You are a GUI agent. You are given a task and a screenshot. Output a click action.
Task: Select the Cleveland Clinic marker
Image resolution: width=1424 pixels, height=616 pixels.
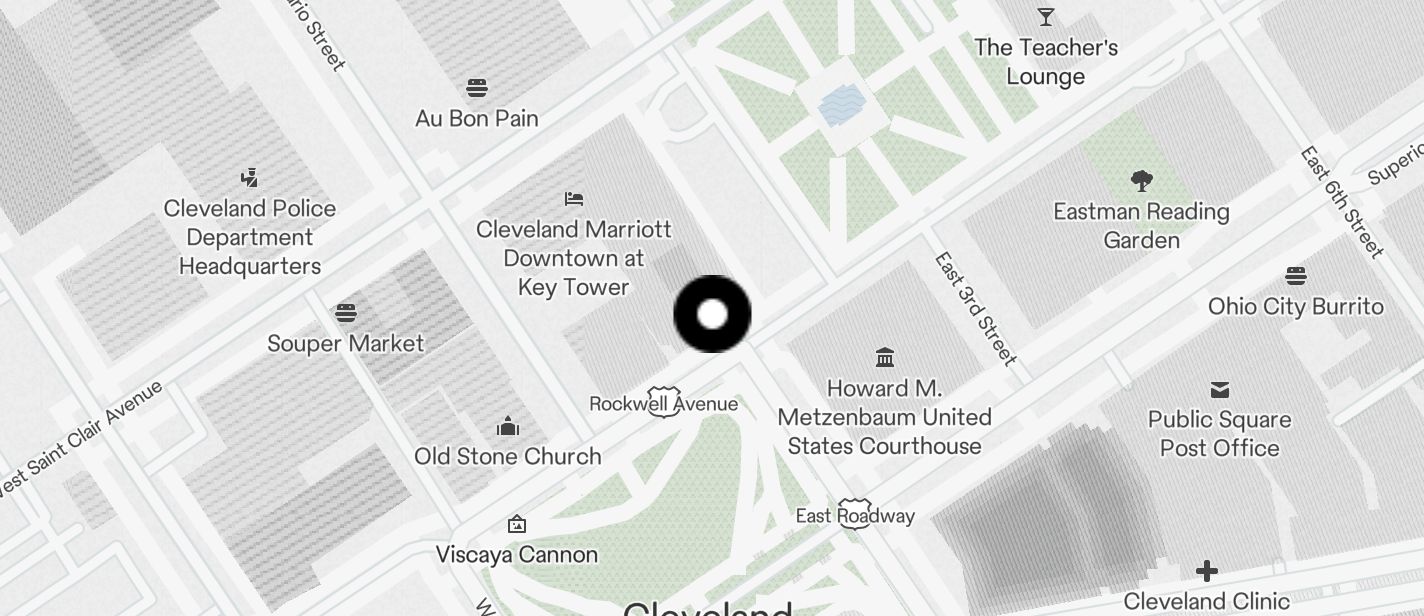pos(1206,572)
